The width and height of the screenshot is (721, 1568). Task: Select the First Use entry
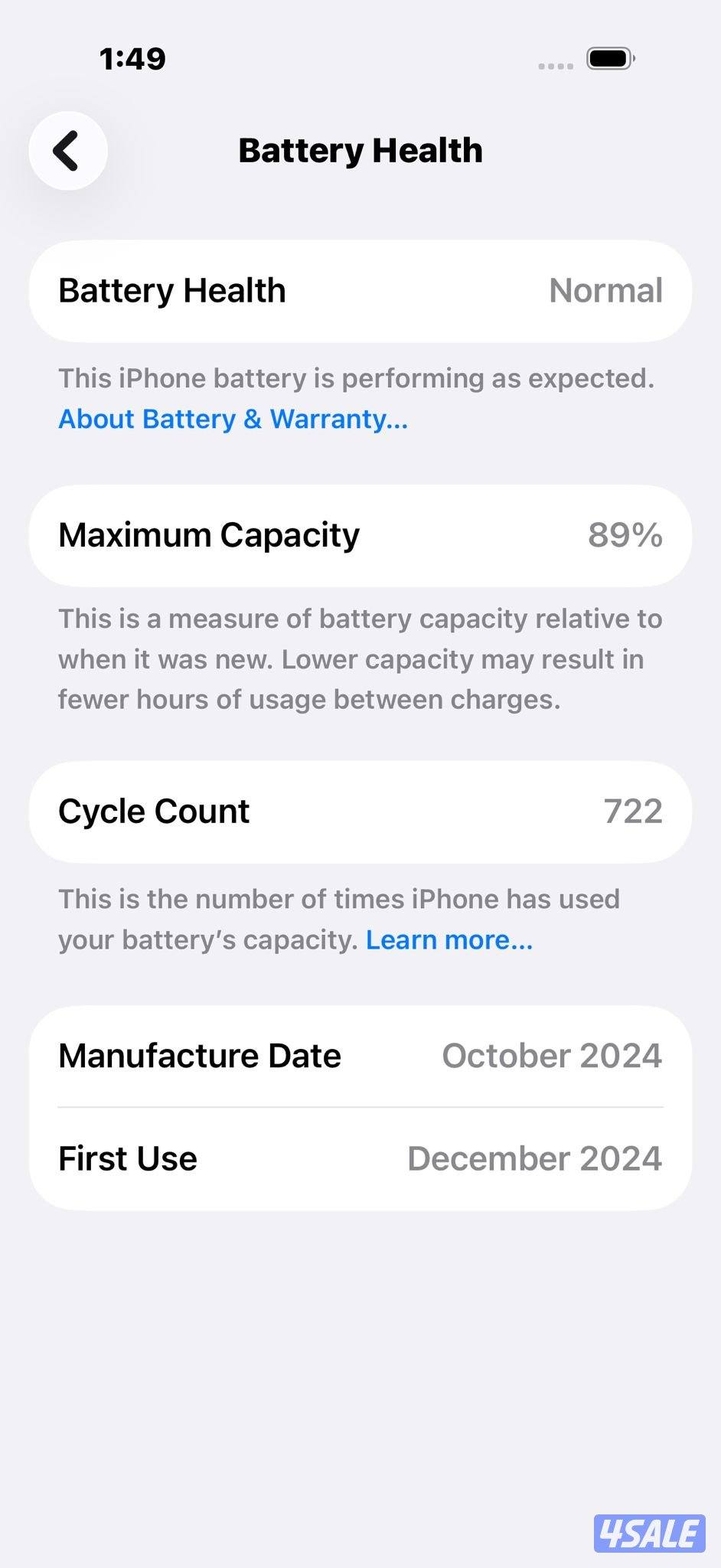(360, 1158)
